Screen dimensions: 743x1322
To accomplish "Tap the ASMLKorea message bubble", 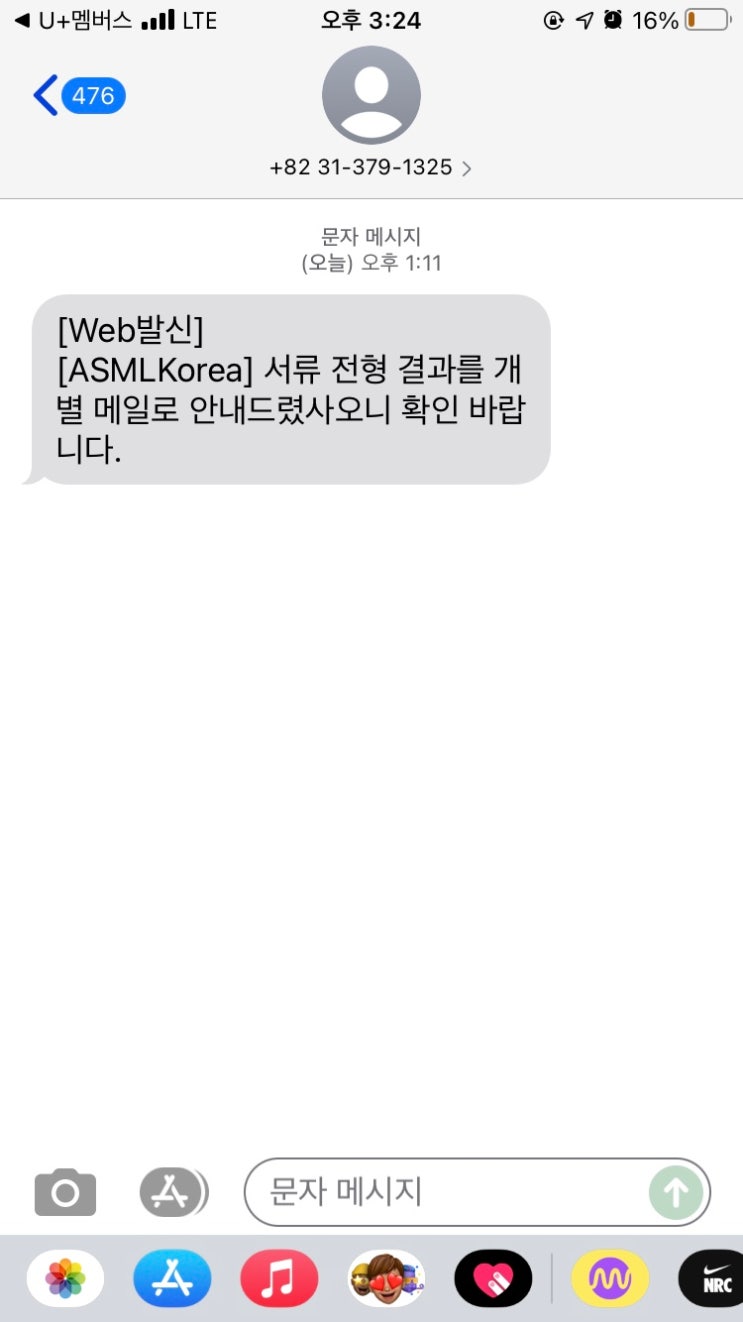I will tap(290, 390).
